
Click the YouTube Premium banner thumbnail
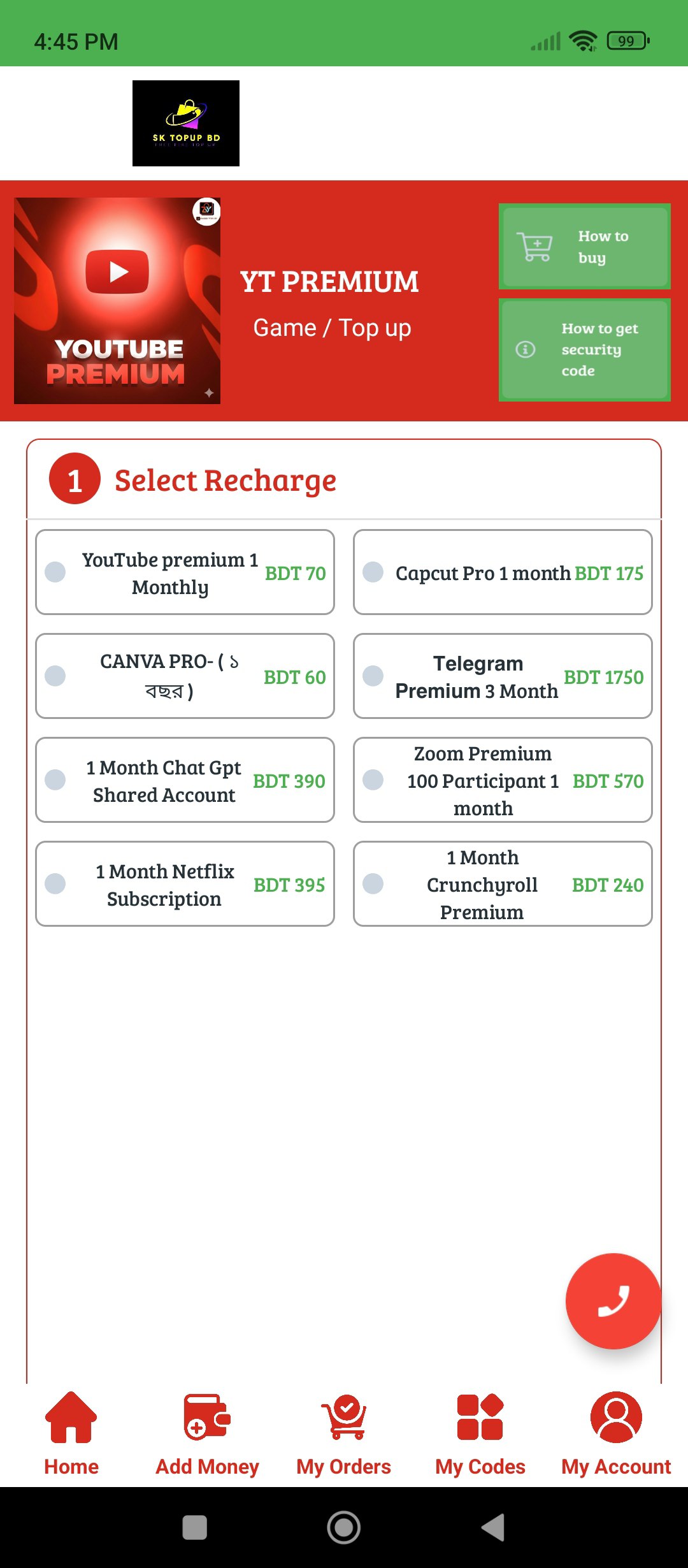[117, 301]
